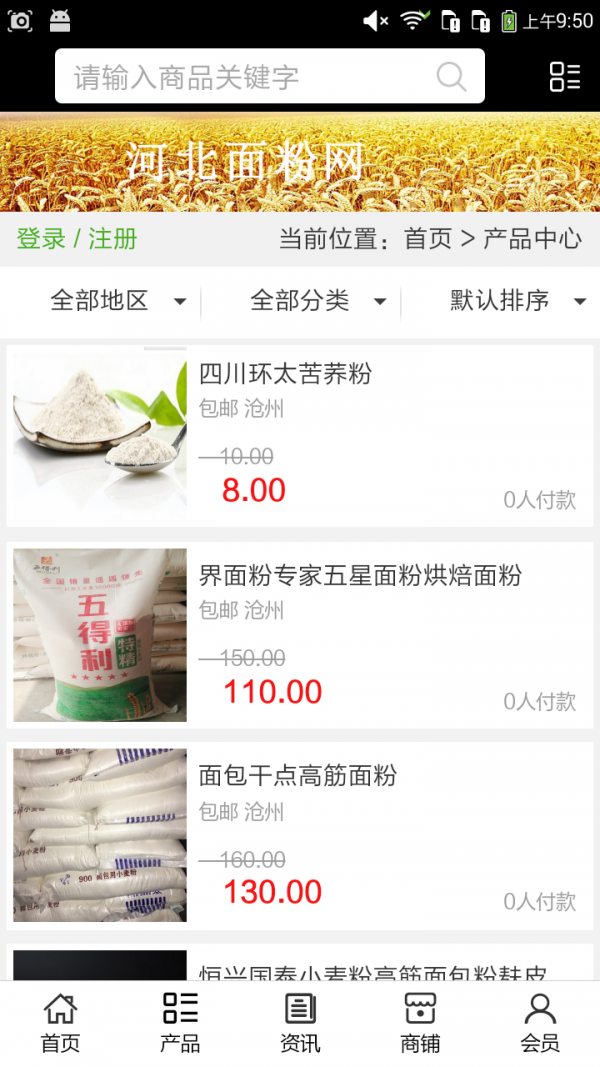Open 界面粉专家五星面粉烘焙面粉 product
Viewport: 600px width, 1067px height.
click(x=300, y=635)
